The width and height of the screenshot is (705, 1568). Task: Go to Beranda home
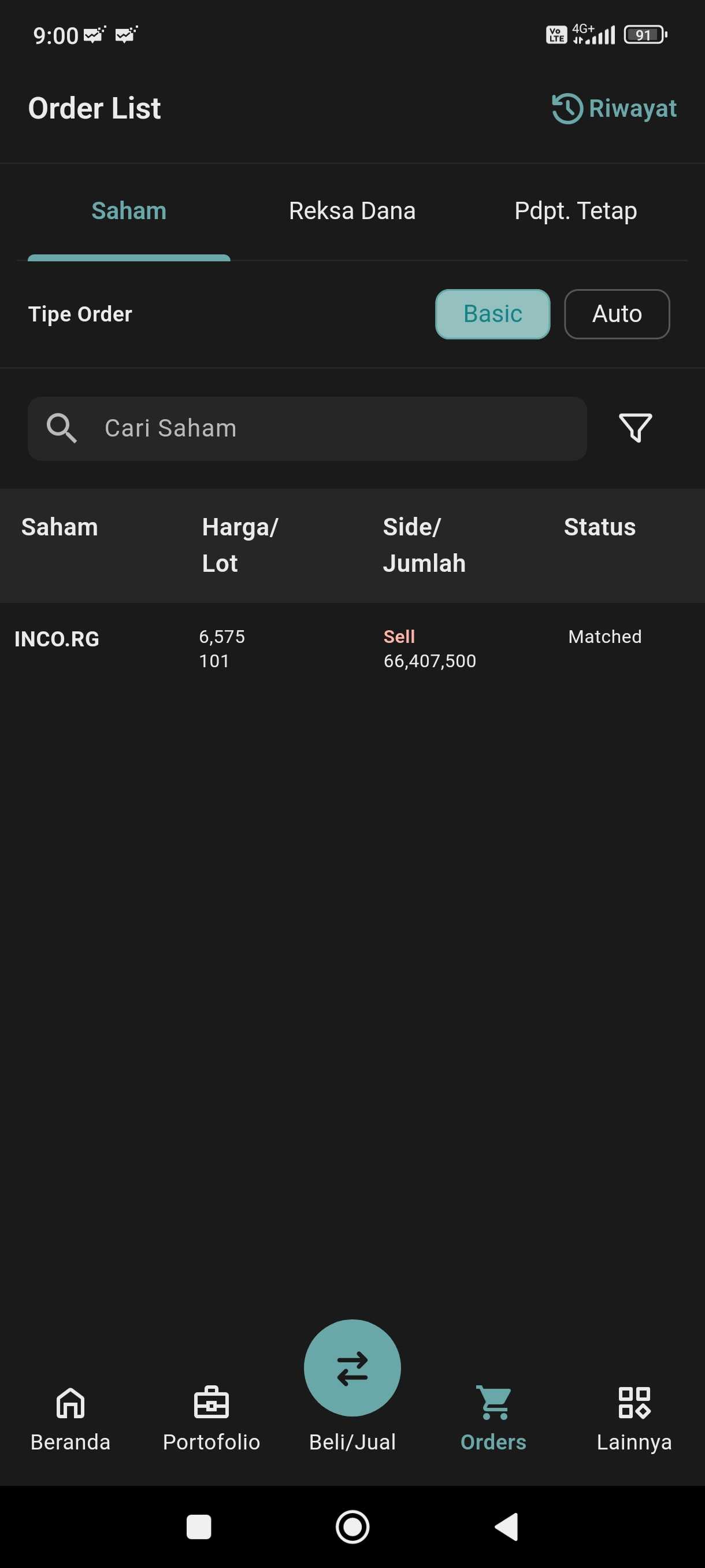(70, 1418)
